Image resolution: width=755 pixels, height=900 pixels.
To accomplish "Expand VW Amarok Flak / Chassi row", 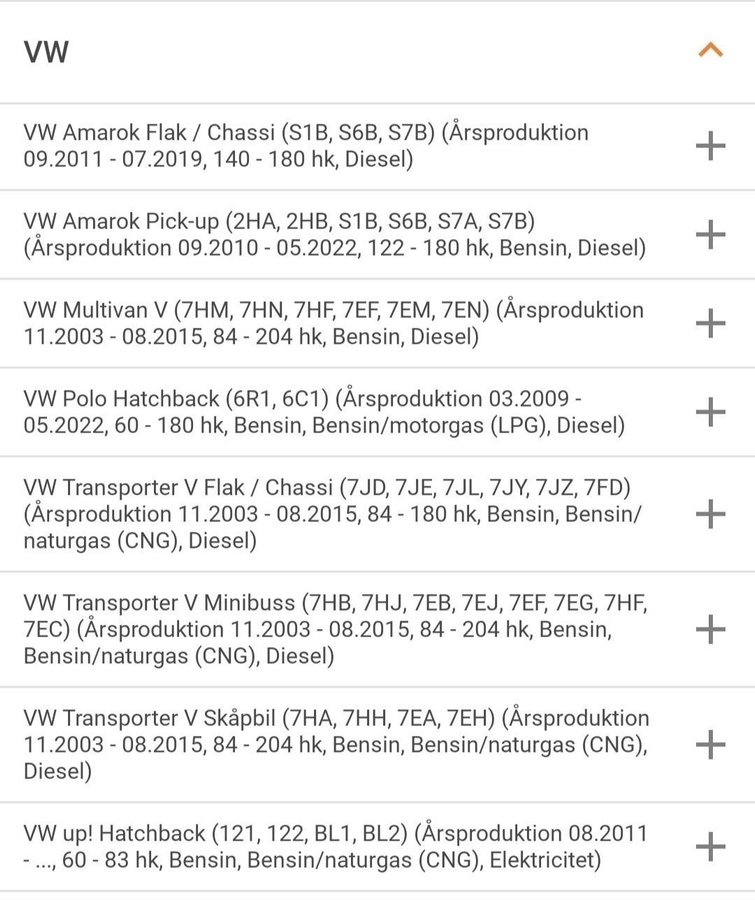I will [710, 146].
